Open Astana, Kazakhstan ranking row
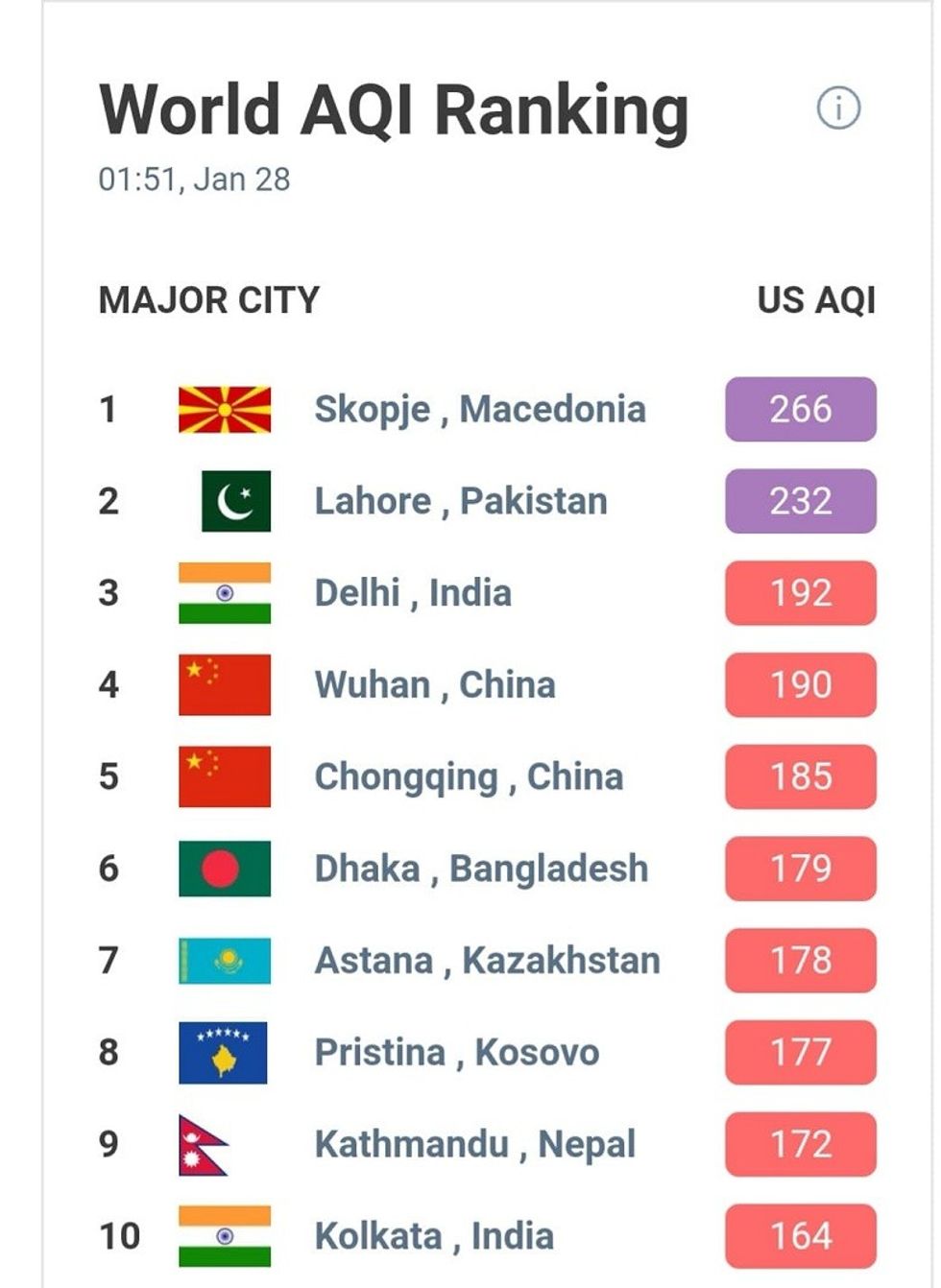This screenshot has width=941, height=1288. [487, 961]
